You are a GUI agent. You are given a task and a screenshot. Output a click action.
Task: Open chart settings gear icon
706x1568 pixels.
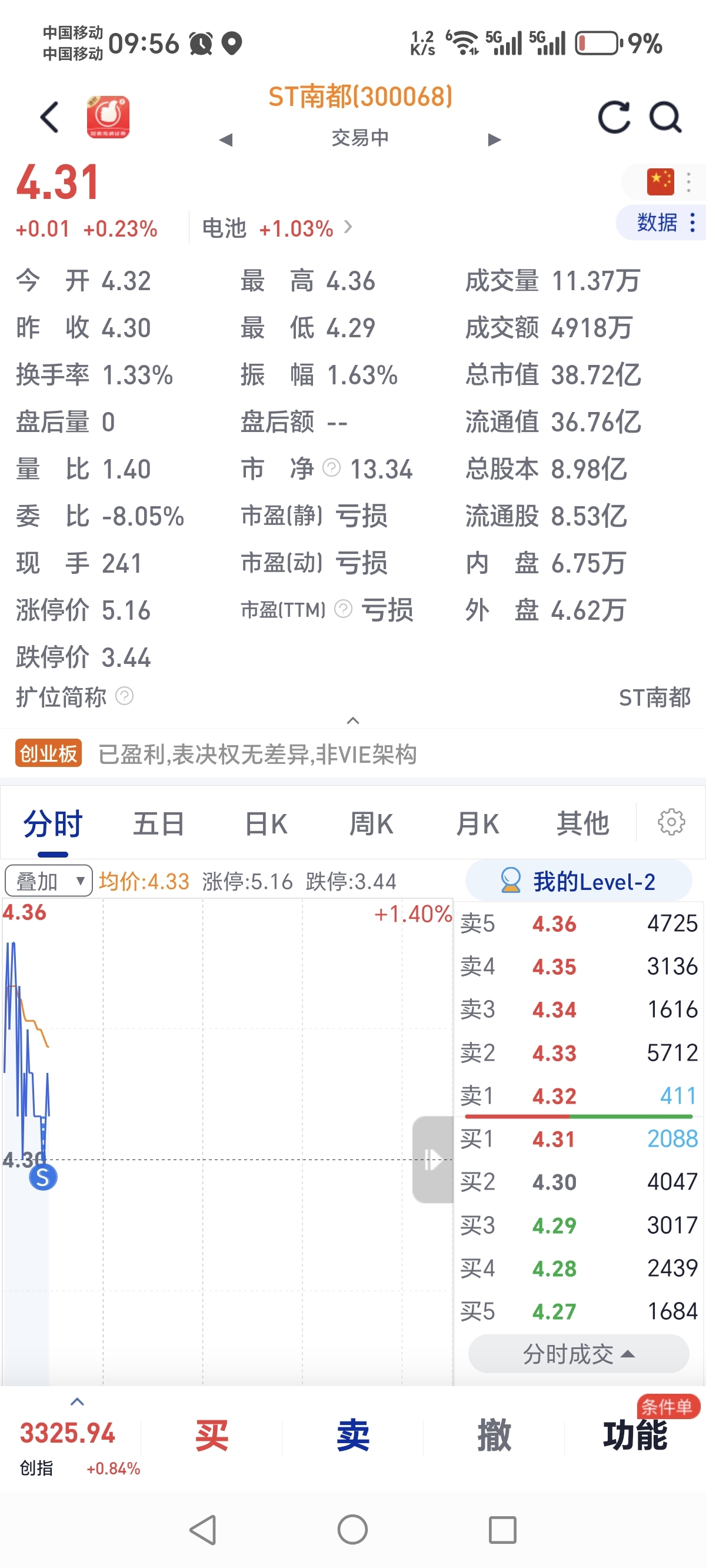coord(671,822)
